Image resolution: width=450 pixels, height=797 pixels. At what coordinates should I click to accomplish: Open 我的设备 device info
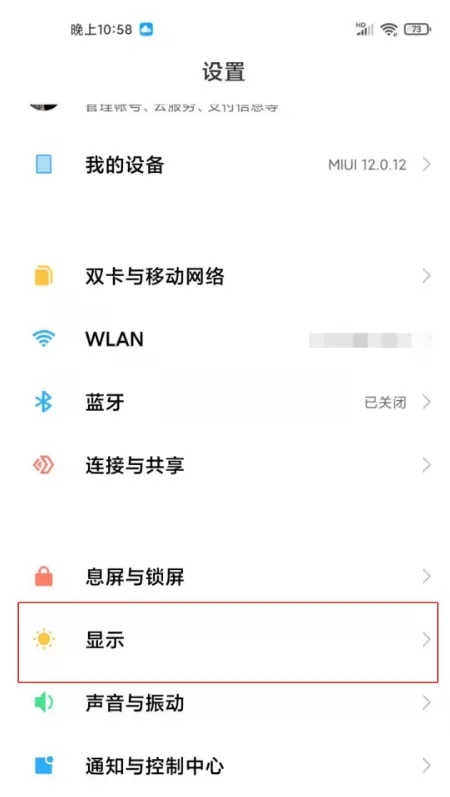(x=225, y=165)
